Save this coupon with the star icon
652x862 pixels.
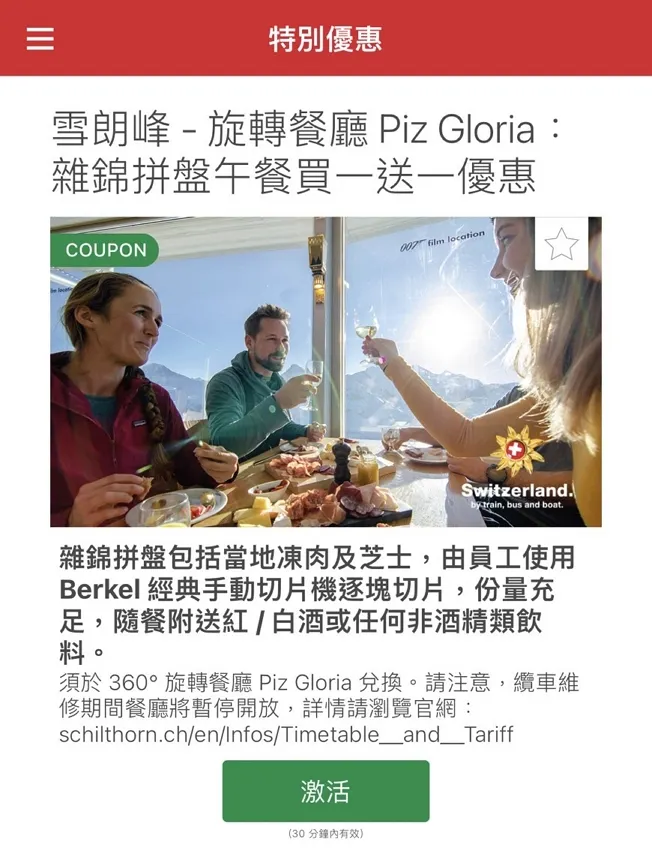coord(561,244)
